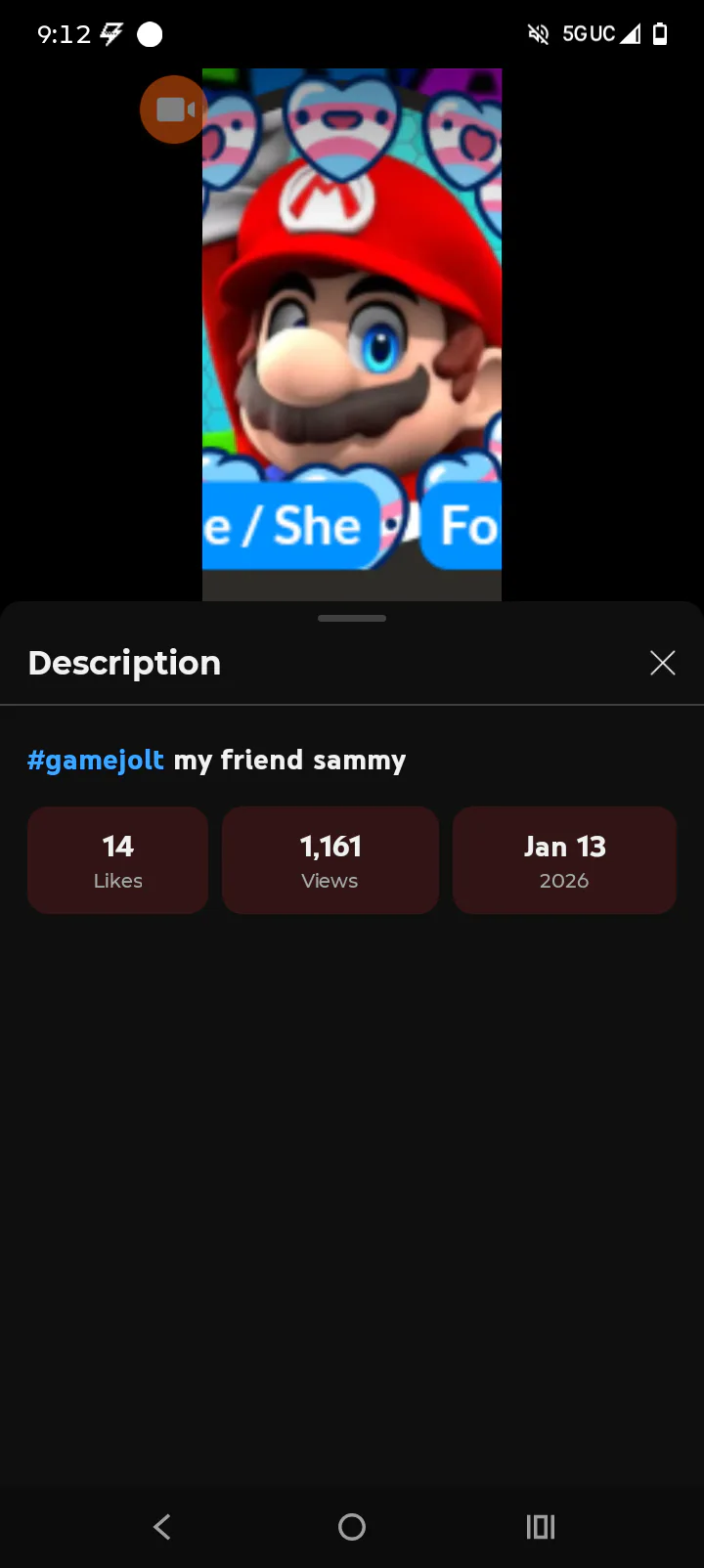Open the recent apps overview
Viewport: 704px width, 1568px height.
pos(541,1526)
